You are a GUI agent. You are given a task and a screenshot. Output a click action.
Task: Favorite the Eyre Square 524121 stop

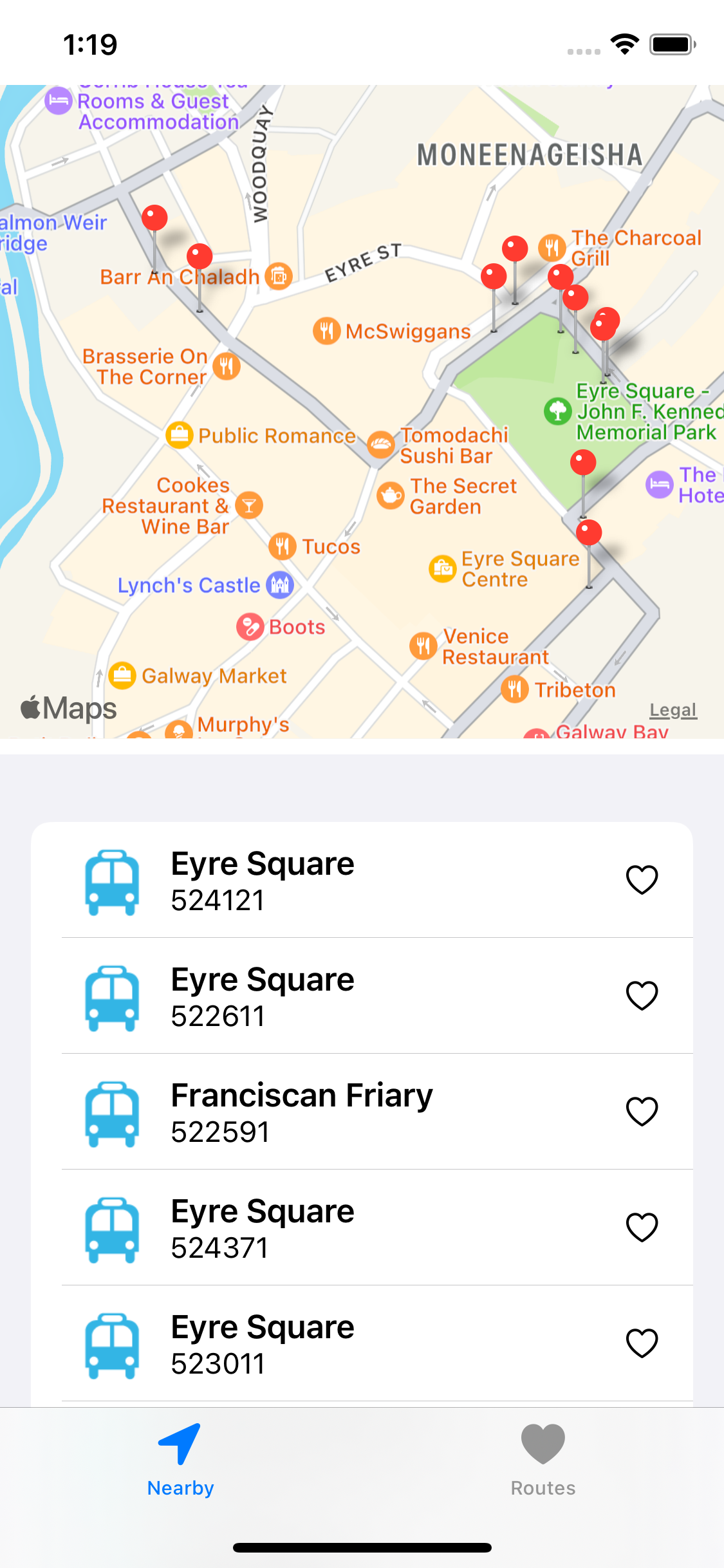[642, 880]
